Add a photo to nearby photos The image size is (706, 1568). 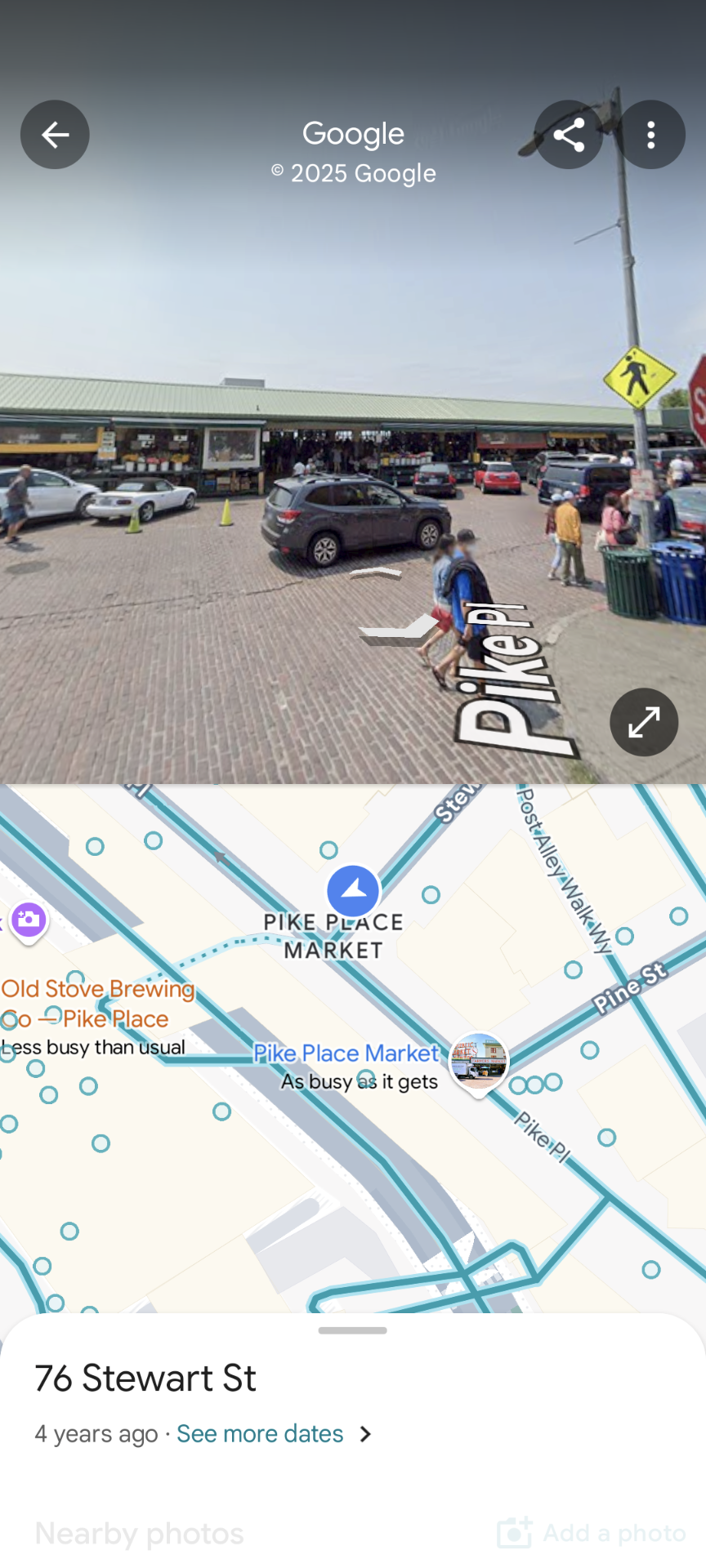592,1533
